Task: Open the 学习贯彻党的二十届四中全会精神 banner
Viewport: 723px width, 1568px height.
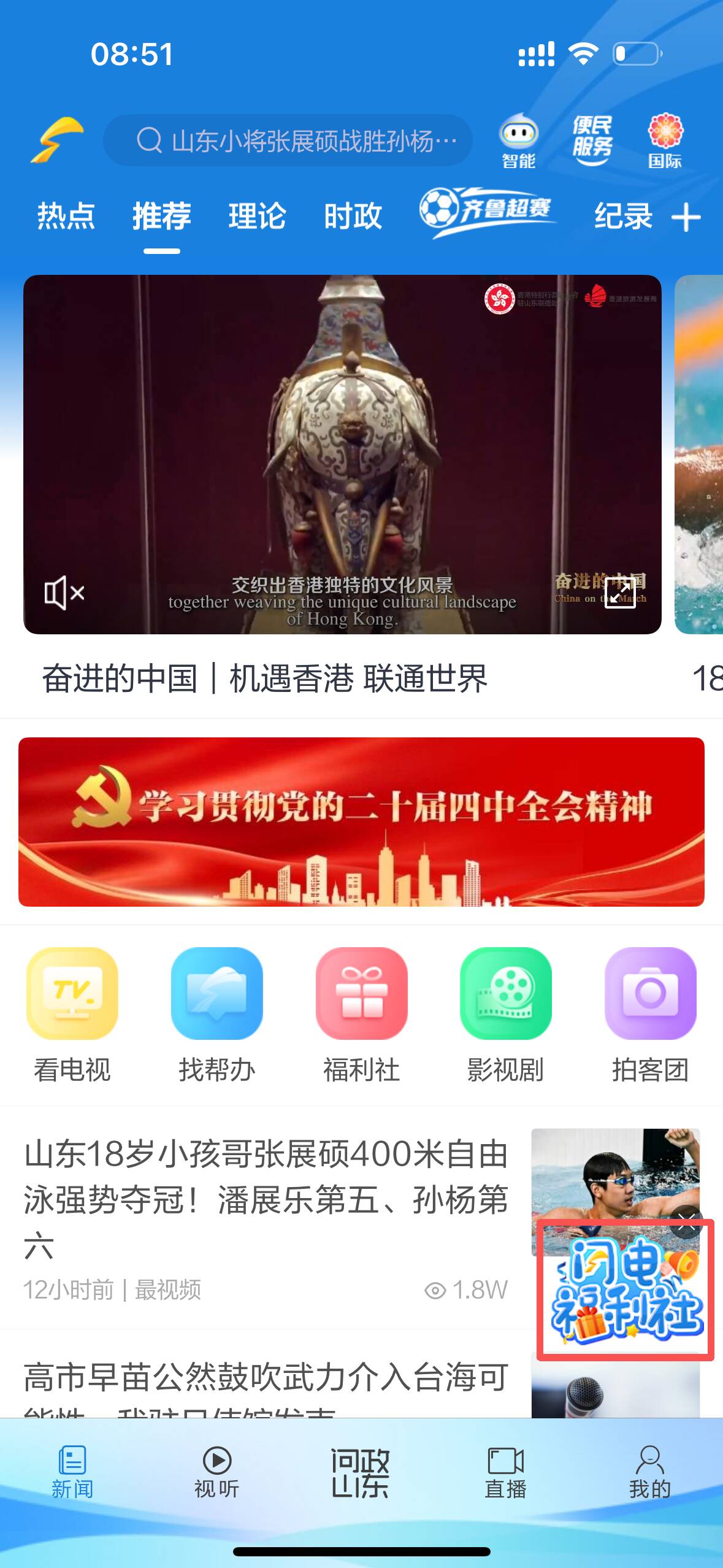Action: [361, 821]
